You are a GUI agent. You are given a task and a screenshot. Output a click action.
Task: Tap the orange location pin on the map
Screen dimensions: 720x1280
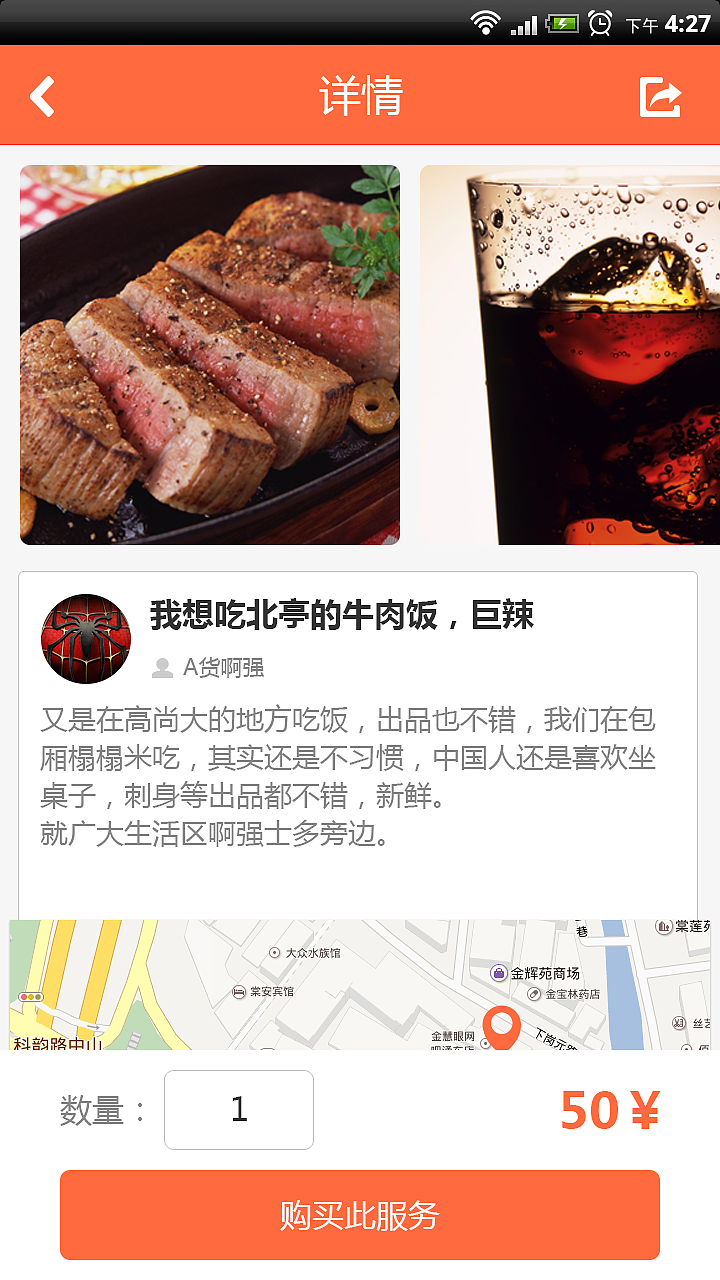(500, 1023)
